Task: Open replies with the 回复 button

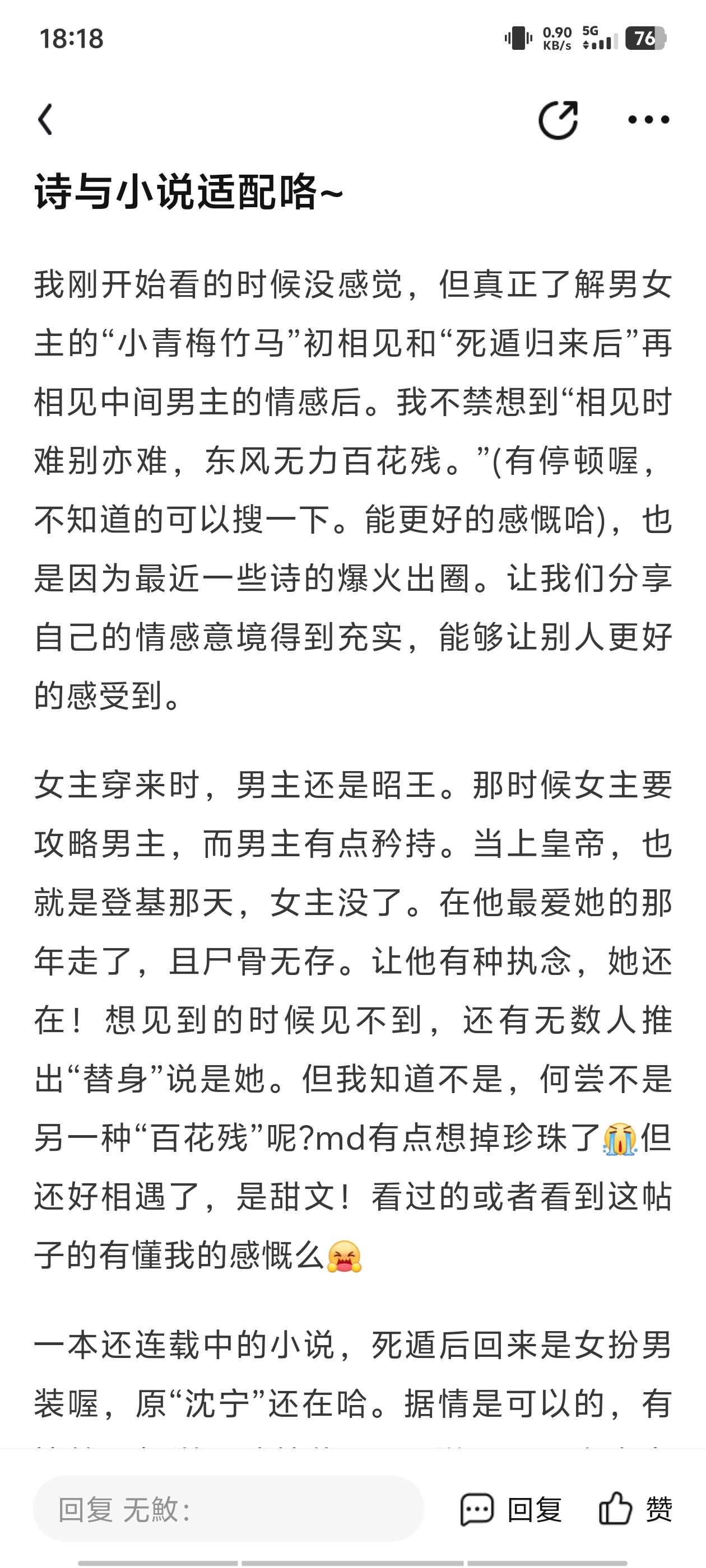Action: coord(510,1510)
